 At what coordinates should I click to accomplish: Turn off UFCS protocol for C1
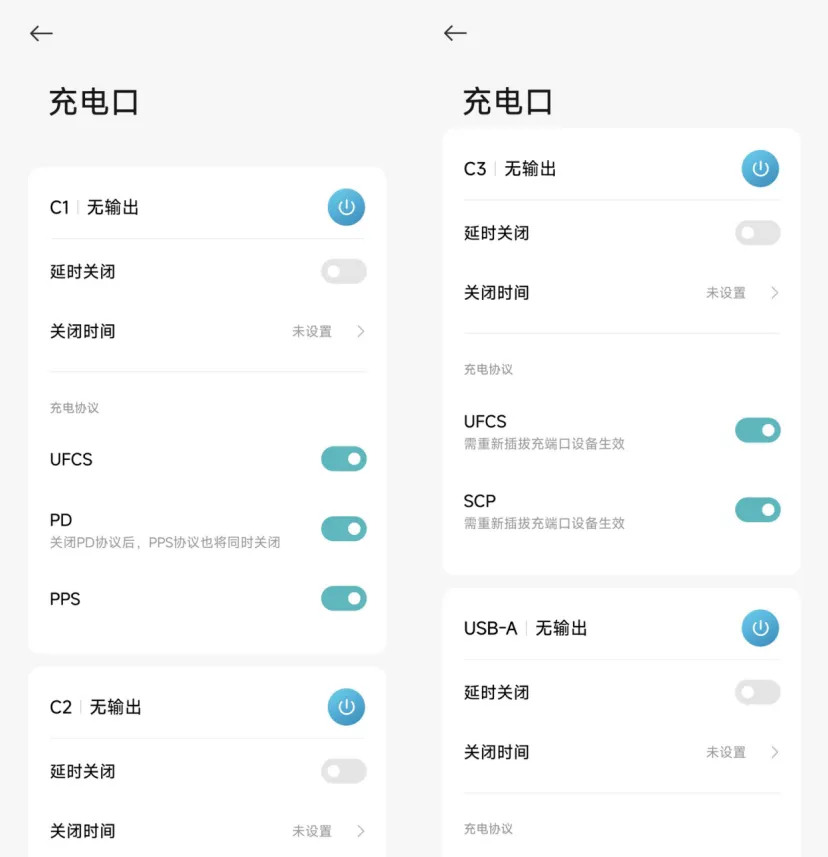(x=343, y=459)
